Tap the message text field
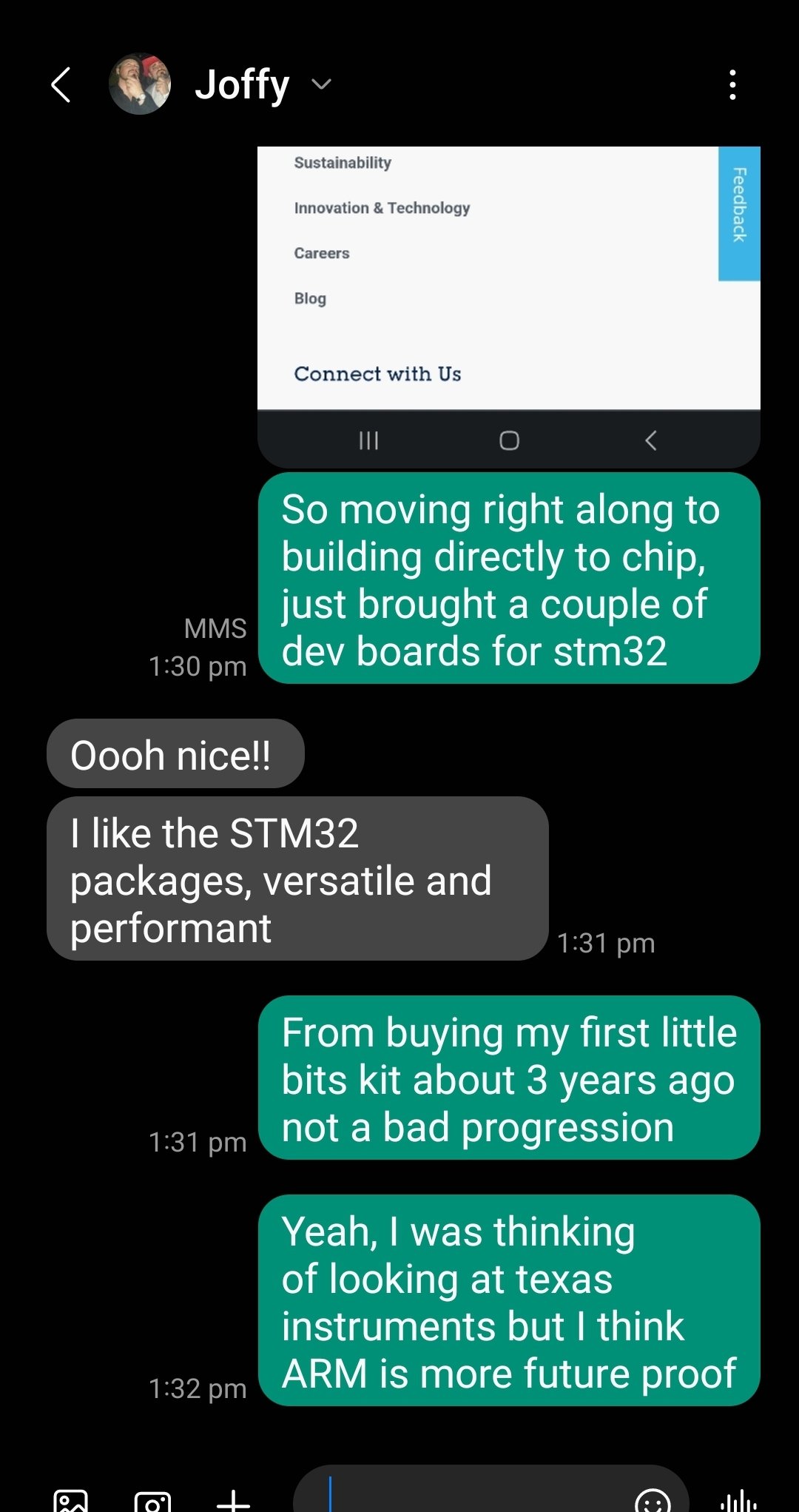Viewport: 799px width, 1512px height. click(473, 1495)
